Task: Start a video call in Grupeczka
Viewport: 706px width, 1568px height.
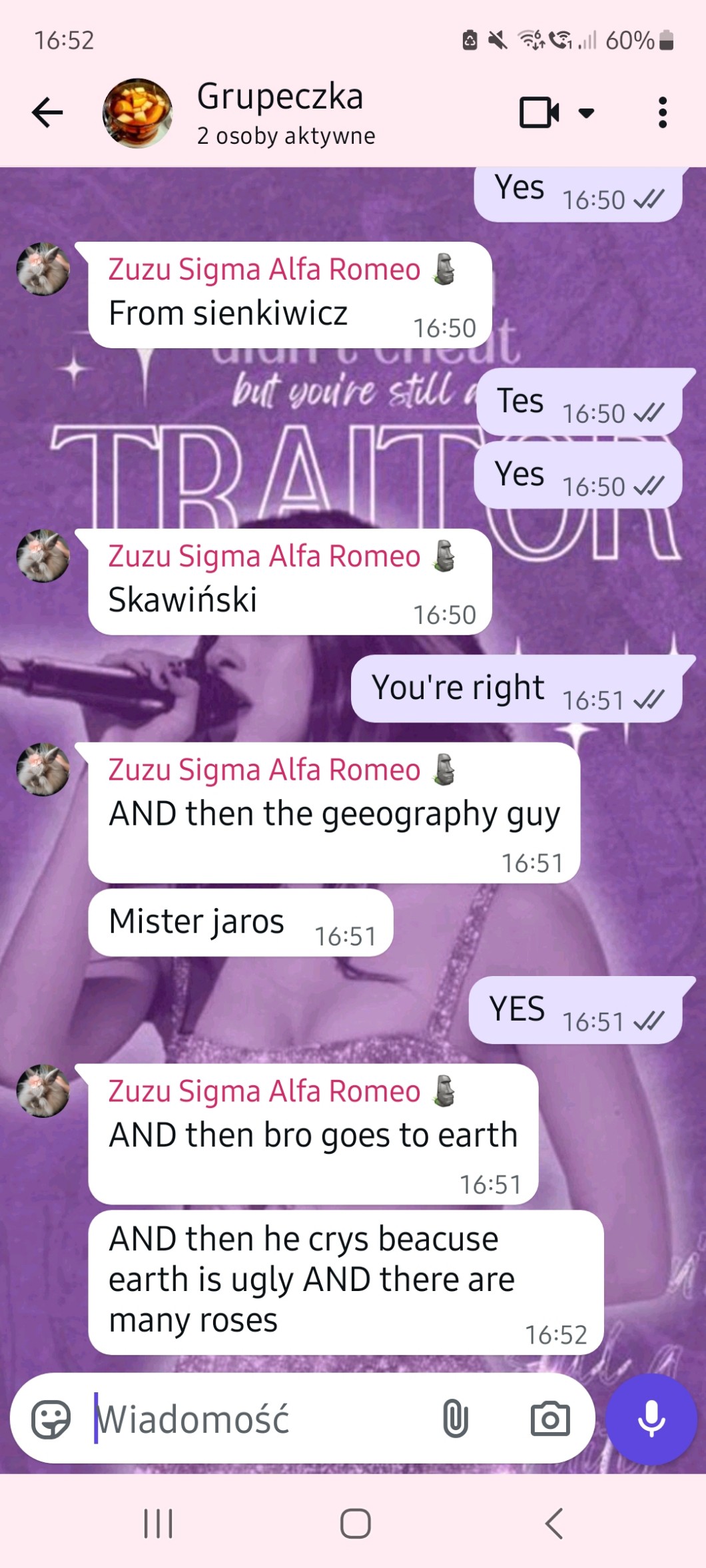Action: (x=538, y=113)
